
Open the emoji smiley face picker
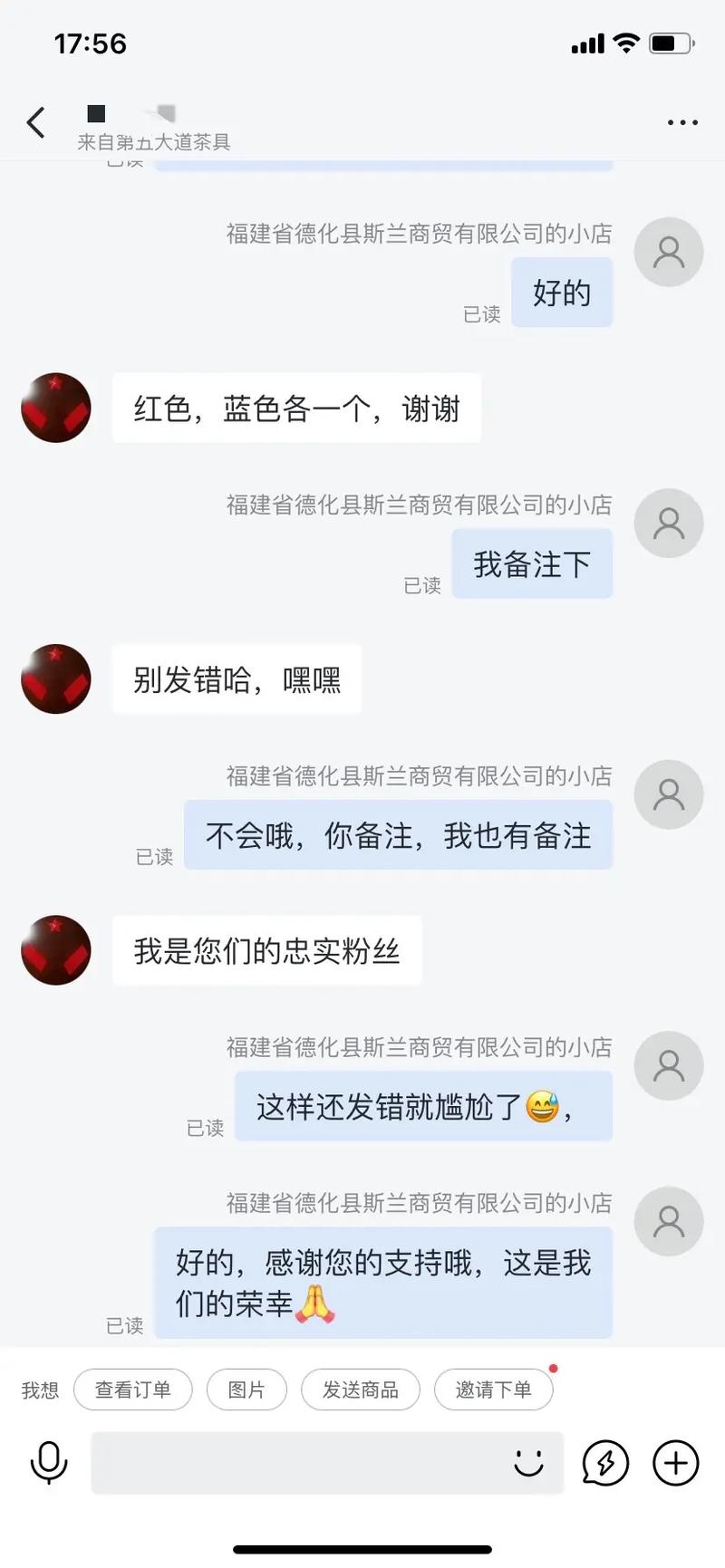pos(531,1462)
